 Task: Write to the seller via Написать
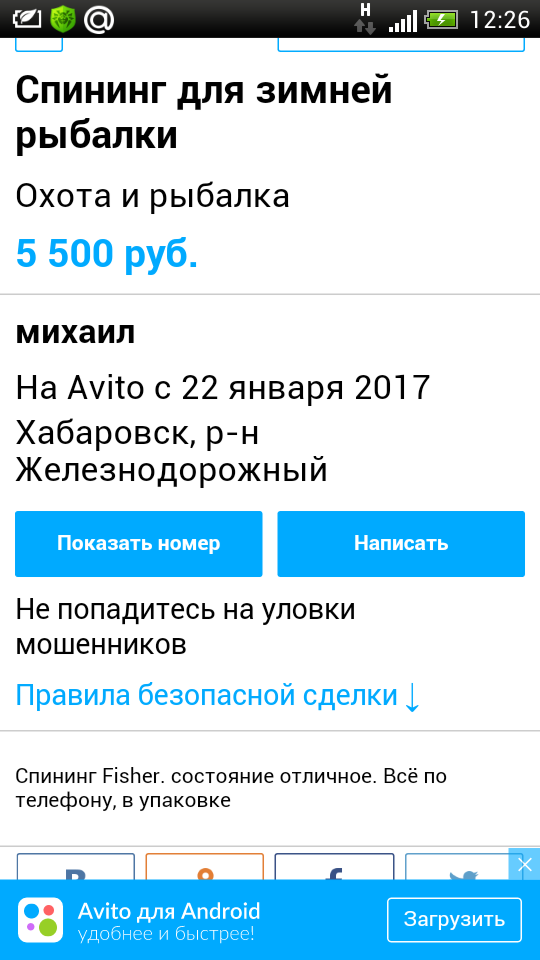(x=401, y=544)
